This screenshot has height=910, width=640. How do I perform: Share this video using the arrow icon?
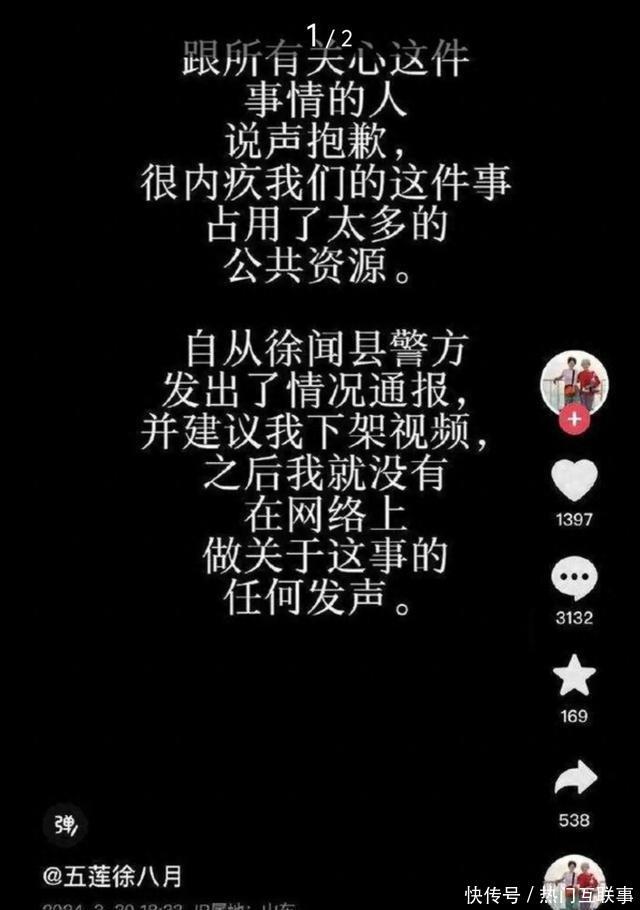click(x=575, y=779)
